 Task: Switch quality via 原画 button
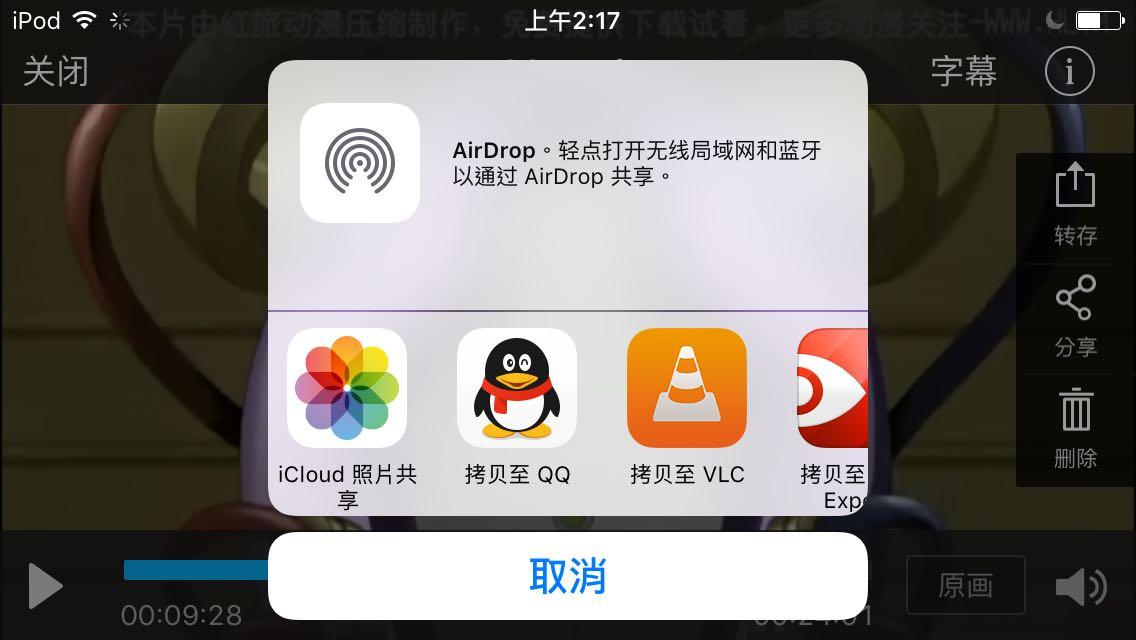(x=965, y=585)
